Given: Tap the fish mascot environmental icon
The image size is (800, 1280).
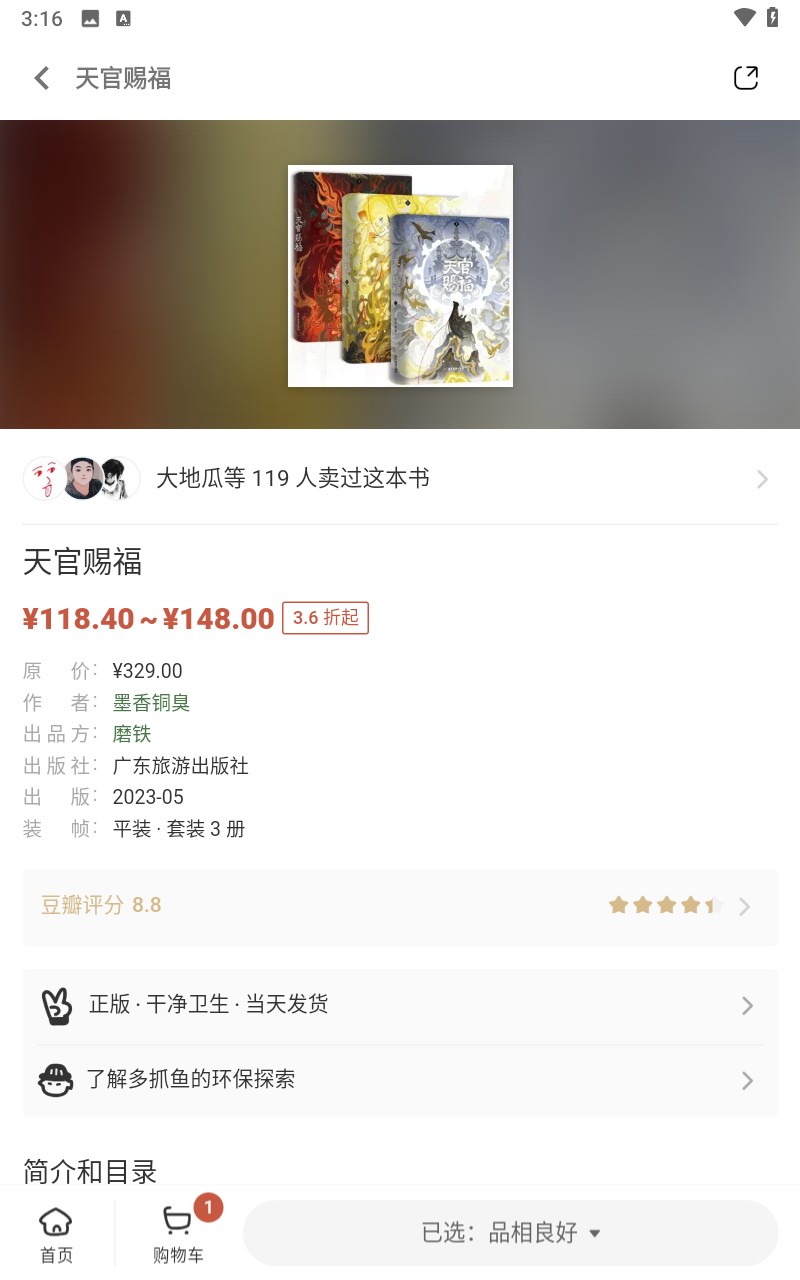Looking at the screenshot, I should pyautogui.click(x=57, y=1080).
